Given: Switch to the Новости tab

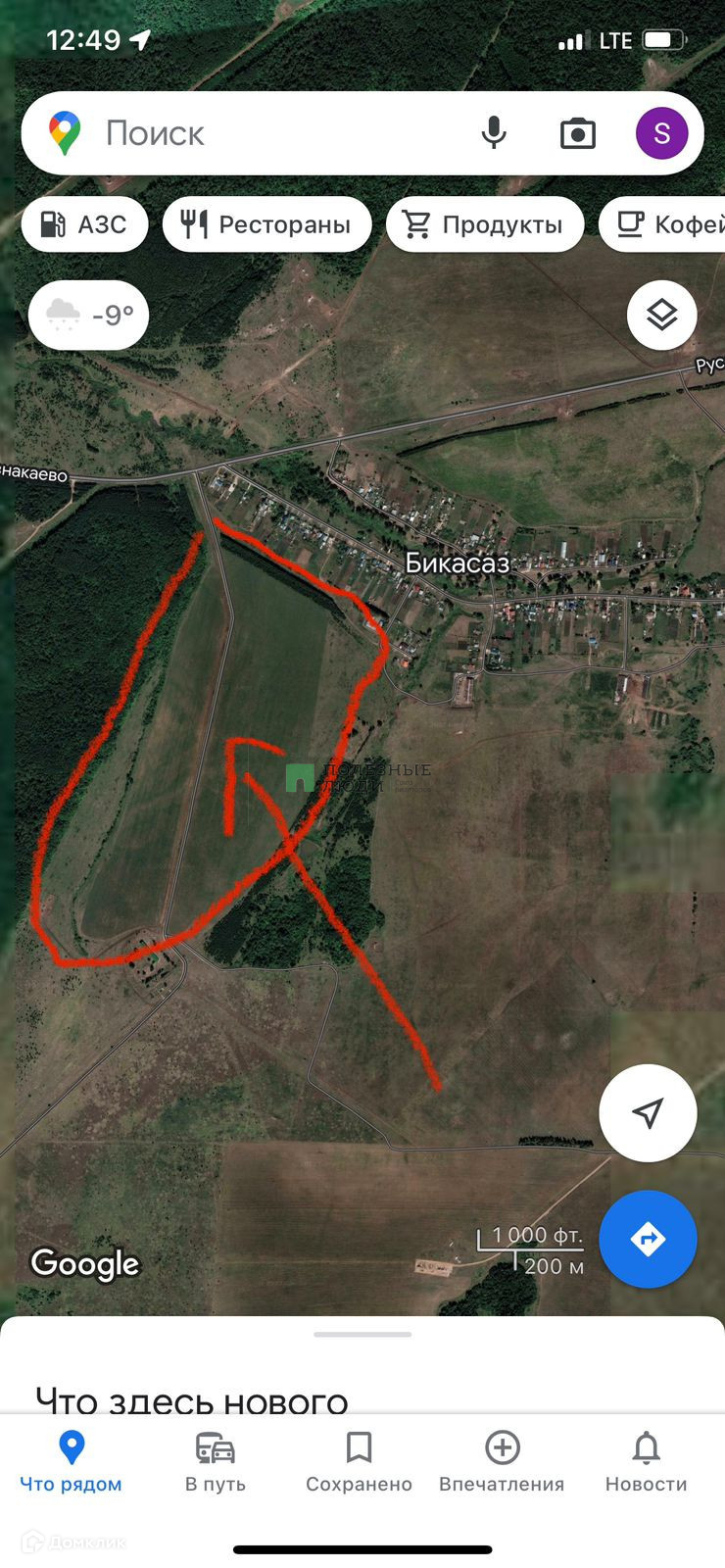Looking at the screenshot, I should tap(646, 1460).
